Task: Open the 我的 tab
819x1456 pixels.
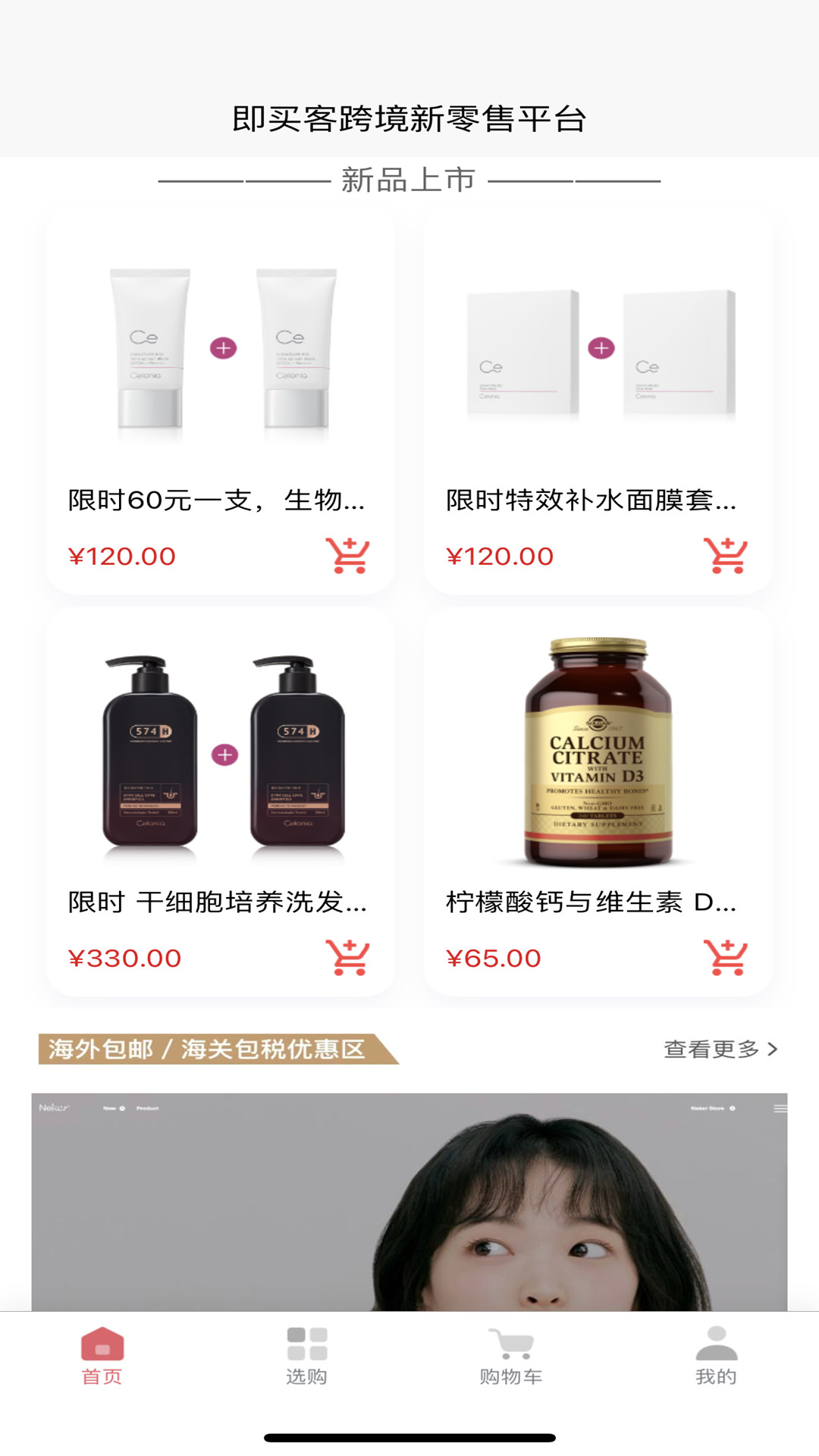Action: click(x=716, y=1356)
